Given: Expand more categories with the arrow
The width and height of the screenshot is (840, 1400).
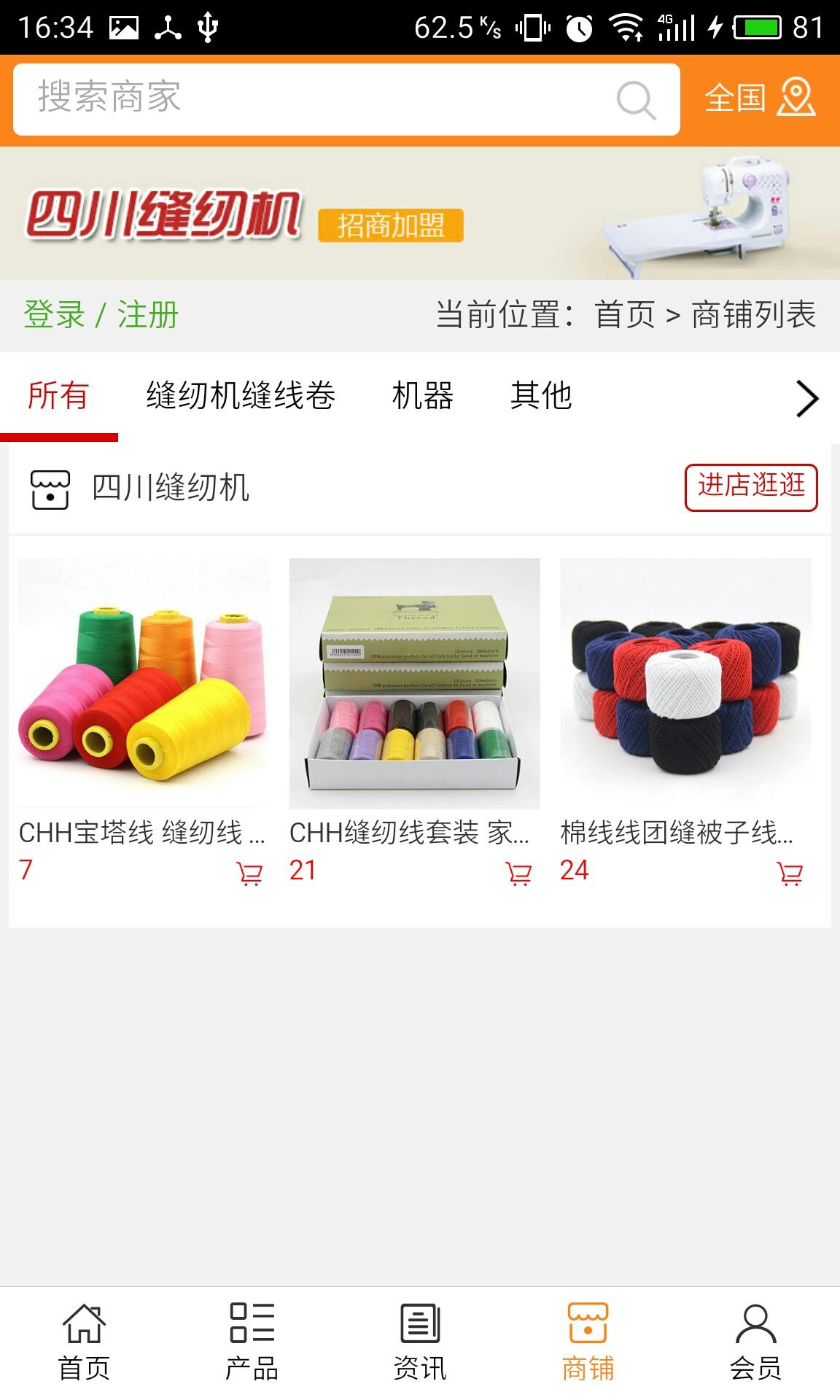Looking at the screenshot, I should (x=806, y=399).
